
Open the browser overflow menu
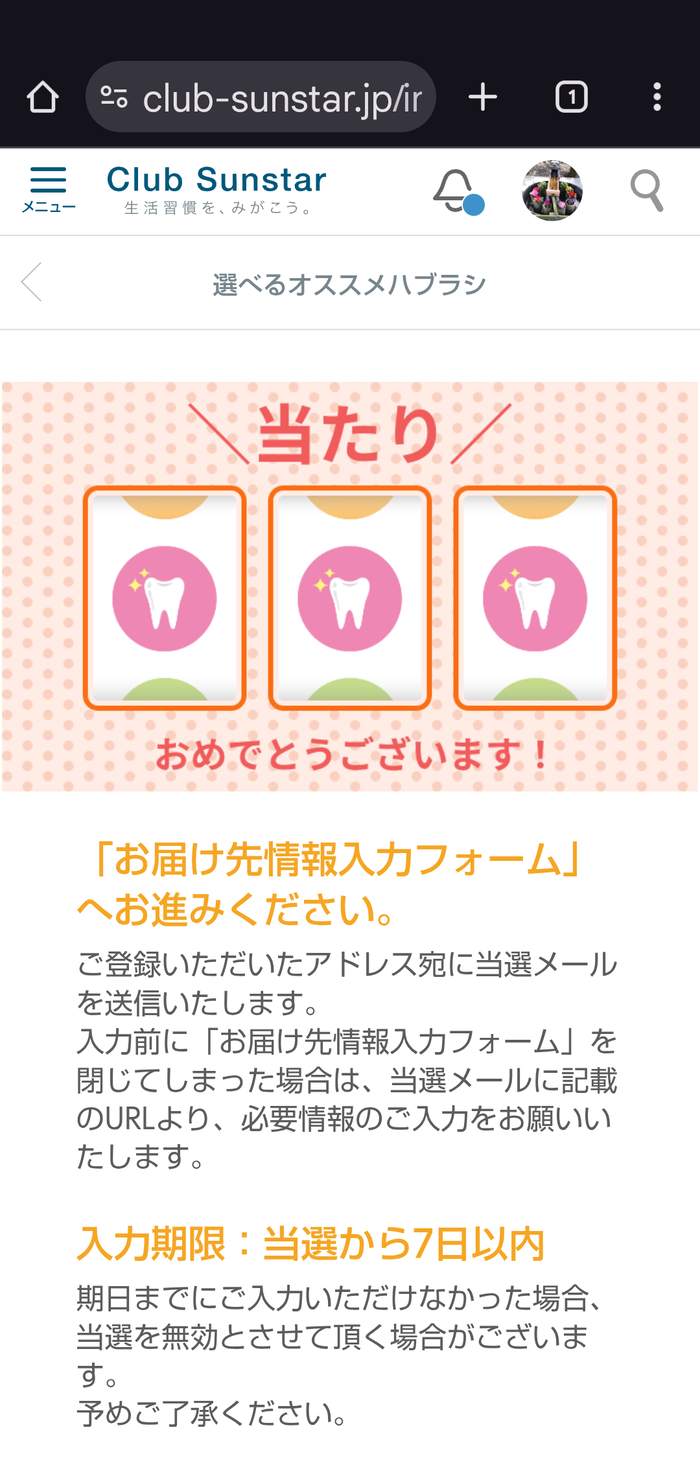pyautogui.click(x=657, y=97)
